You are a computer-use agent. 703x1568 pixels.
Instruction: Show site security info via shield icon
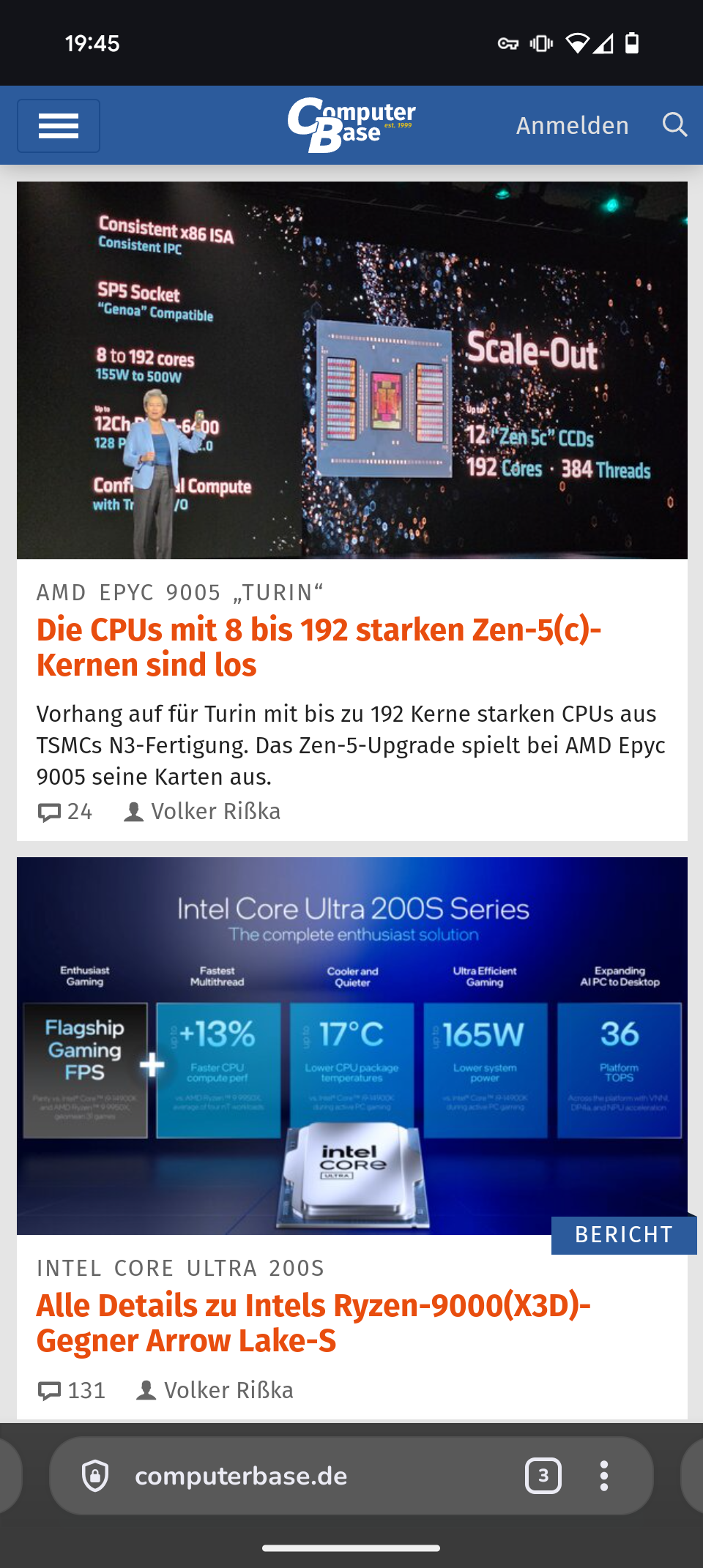pyautogui.click(x=95, y=1476)
